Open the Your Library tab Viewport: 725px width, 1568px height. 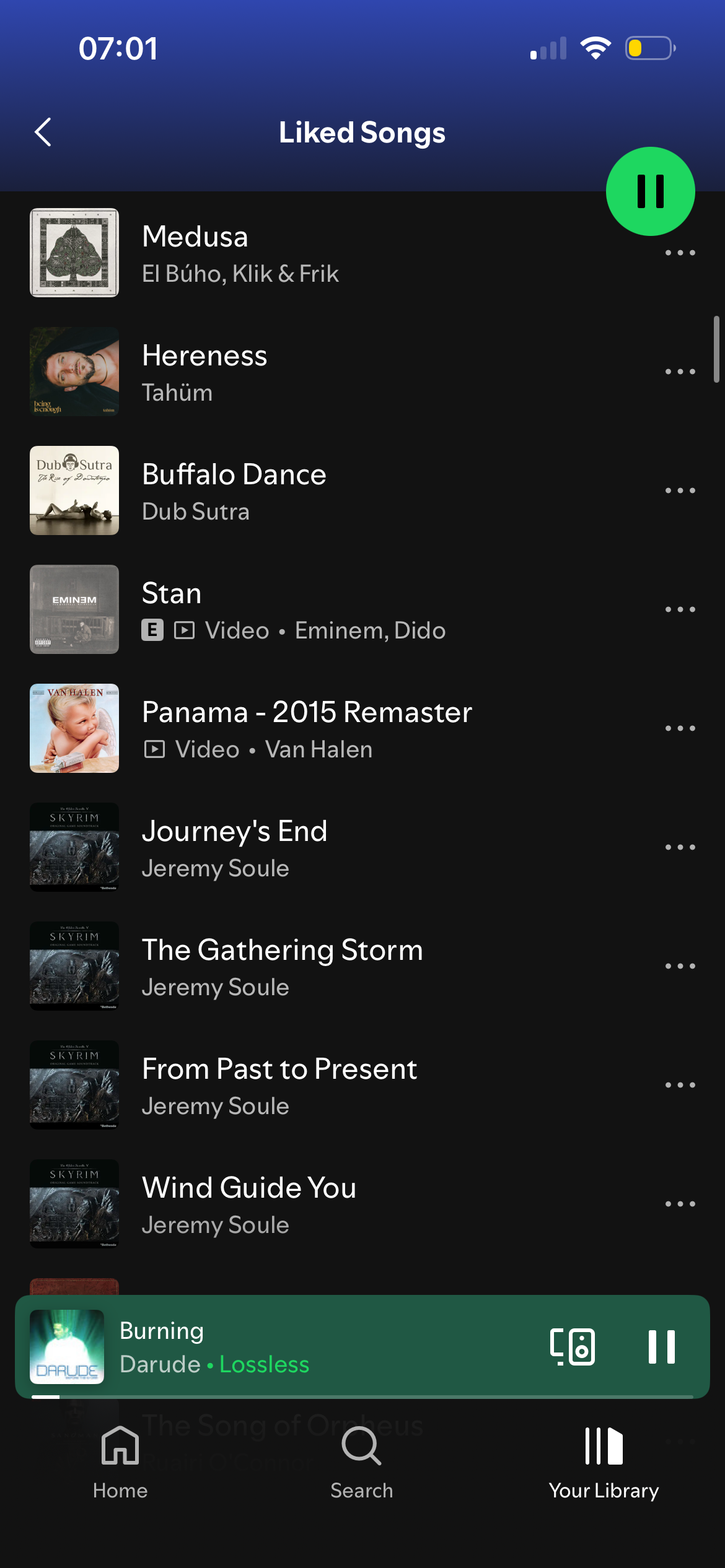pos(604,1461)
